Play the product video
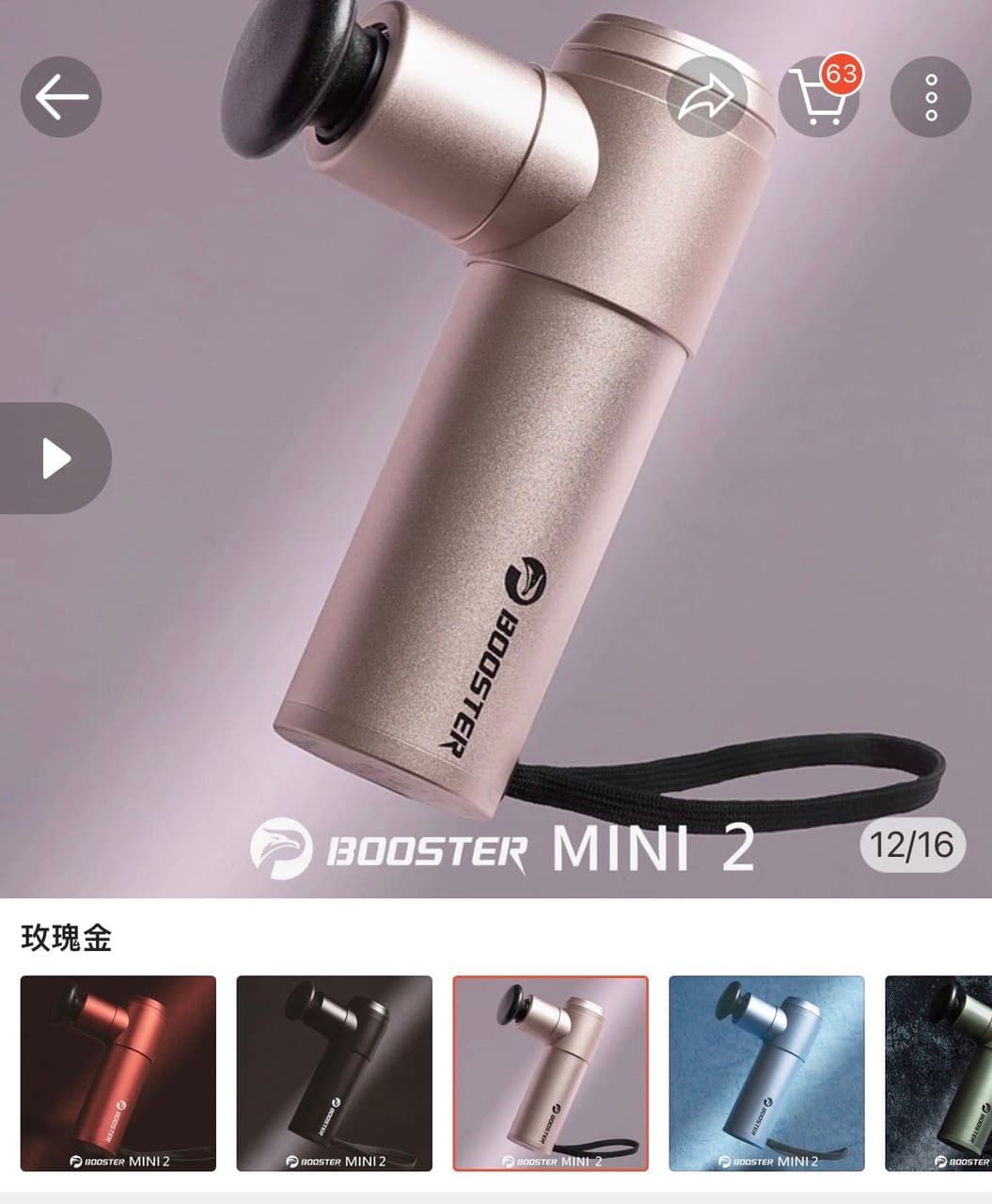Viewport: 992px width, 1204px height. pos(56,459)
